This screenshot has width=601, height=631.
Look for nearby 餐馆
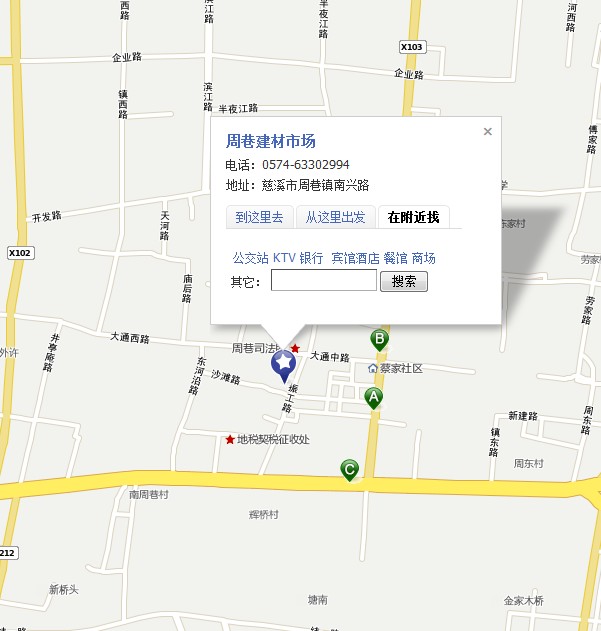(x=395, y=258)
